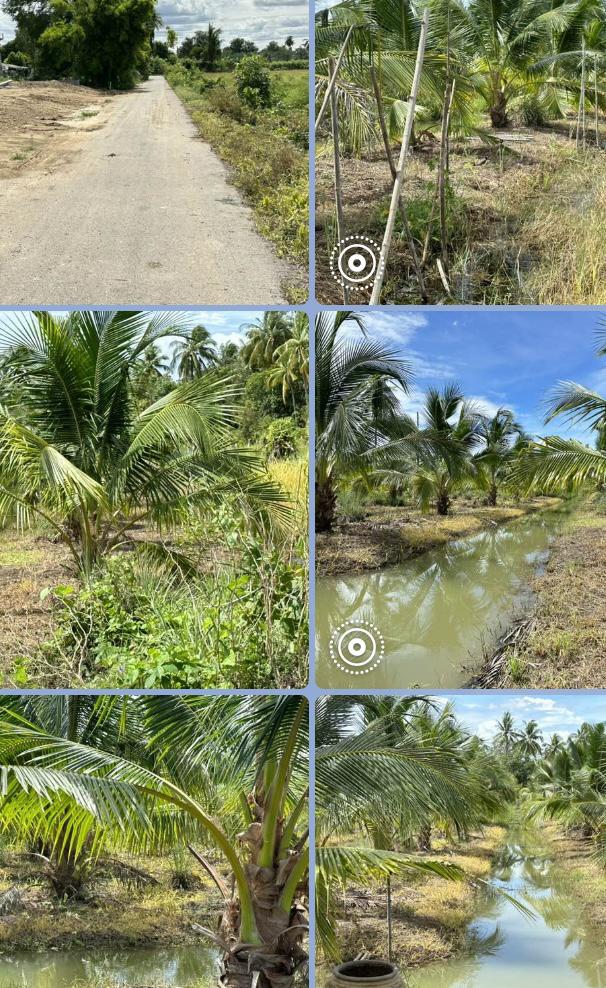Open the photo of the dirt road
606x988 pixels.
pyautogui.click(x=154, y=152)
